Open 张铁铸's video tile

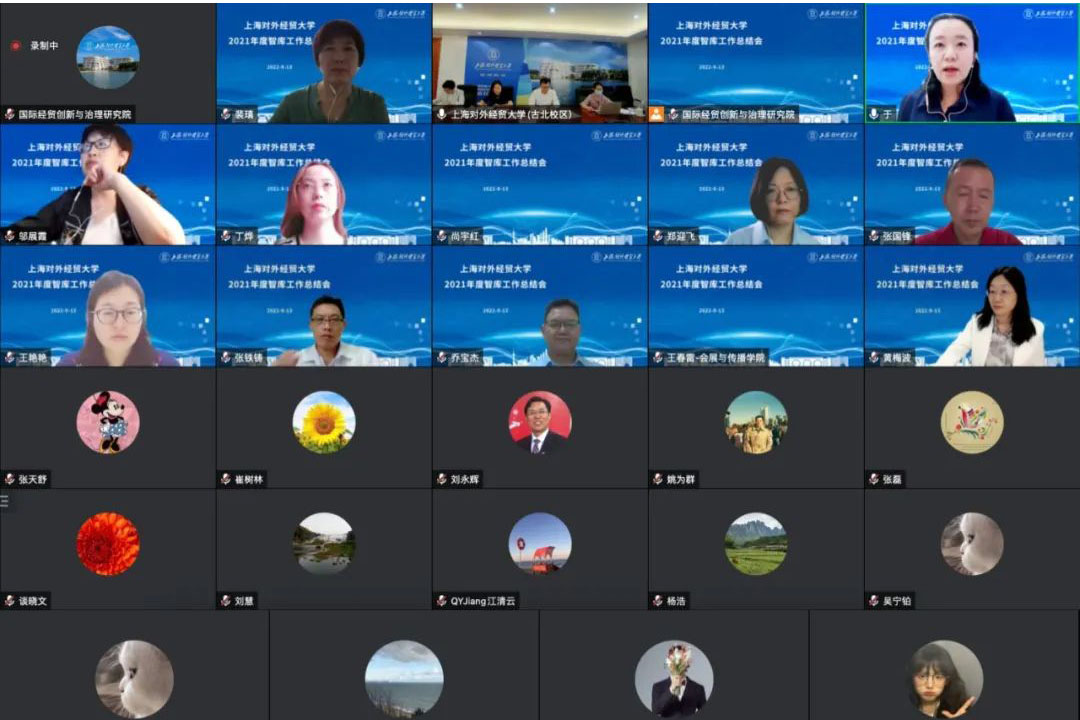point(323,306)
